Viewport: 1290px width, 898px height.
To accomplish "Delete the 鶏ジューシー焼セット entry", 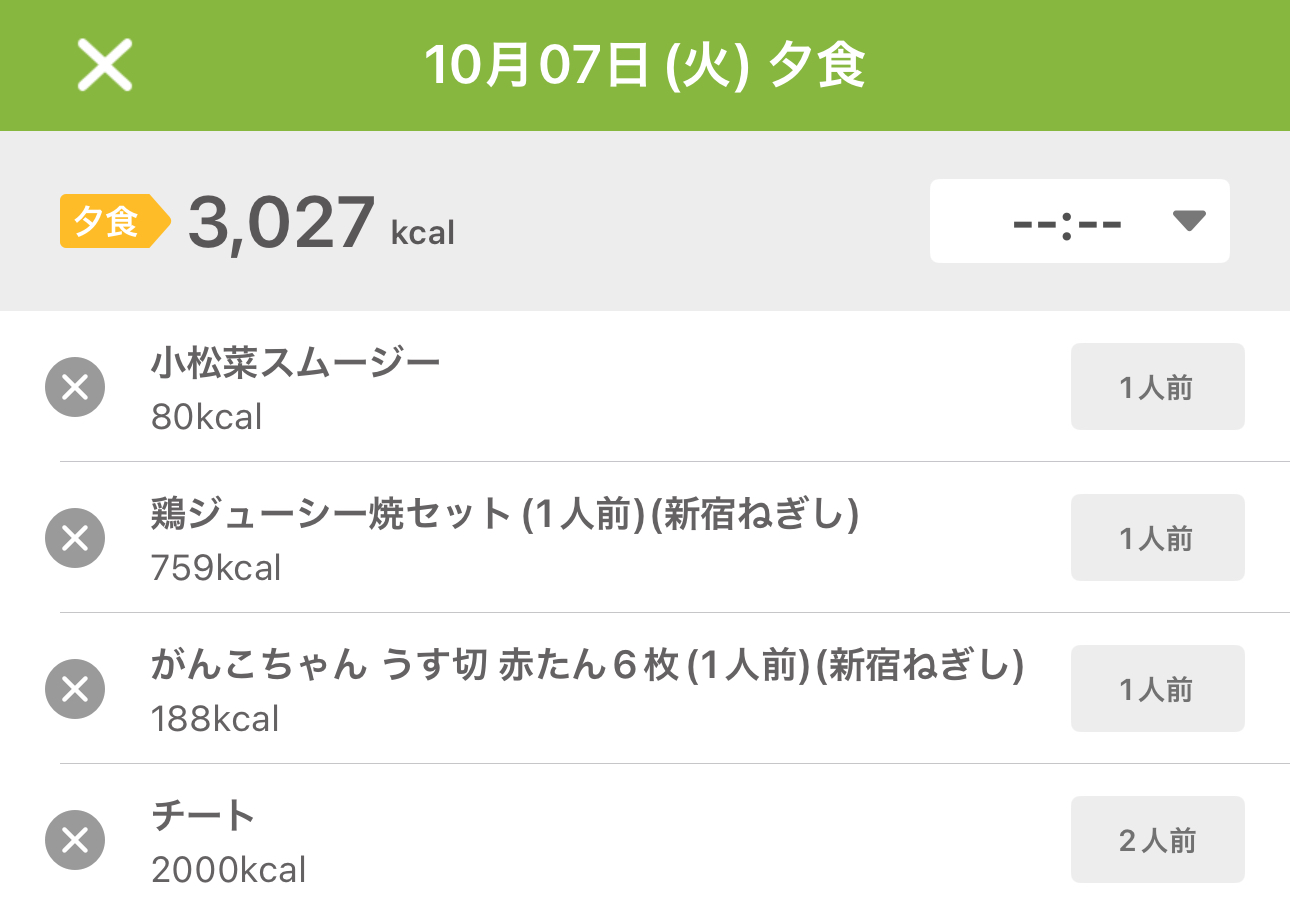I will tap(75, 538).
